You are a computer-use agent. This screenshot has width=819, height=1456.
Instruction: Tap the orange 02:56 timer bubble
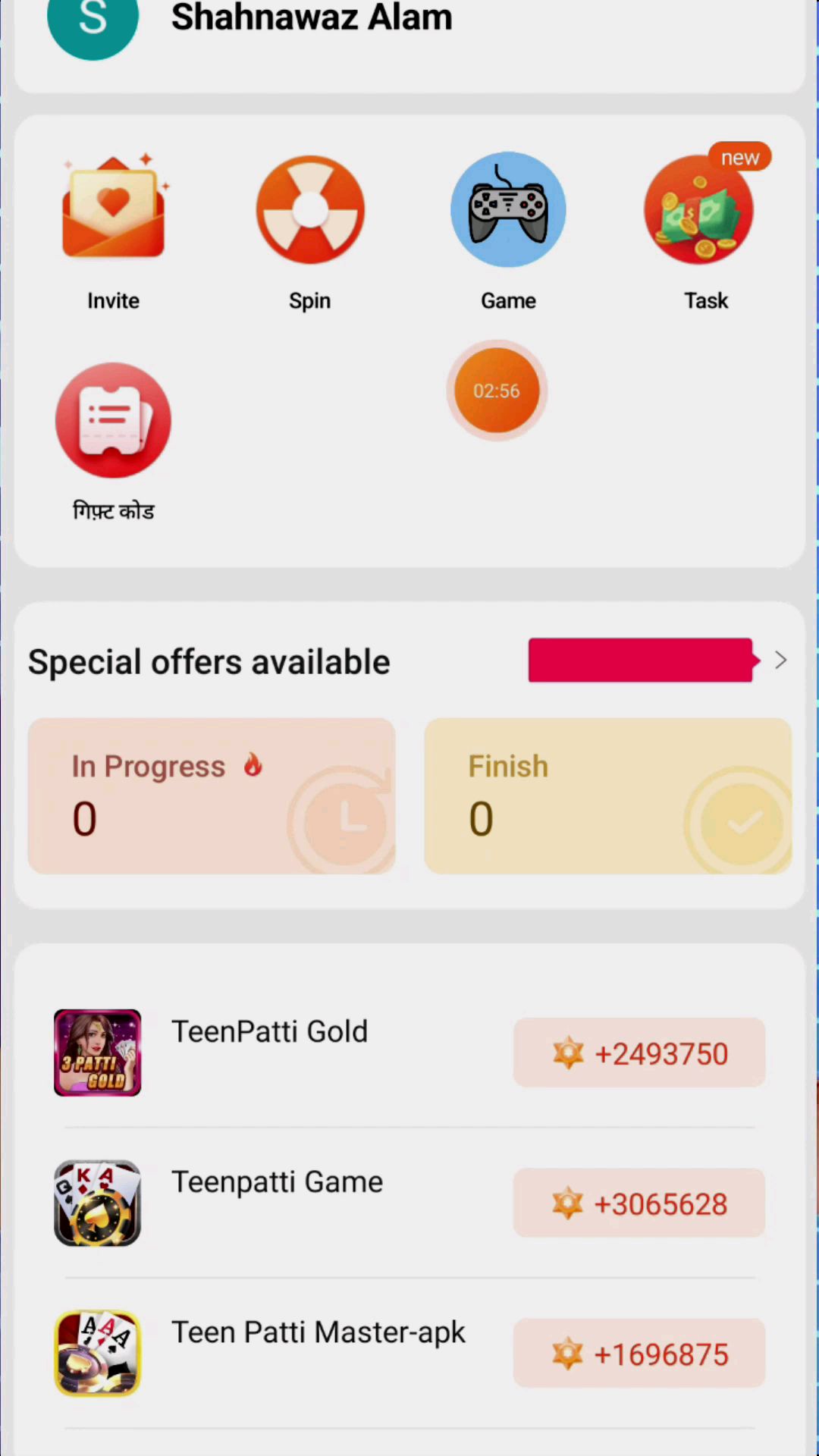pyautogui.click(x=497, y=391)
